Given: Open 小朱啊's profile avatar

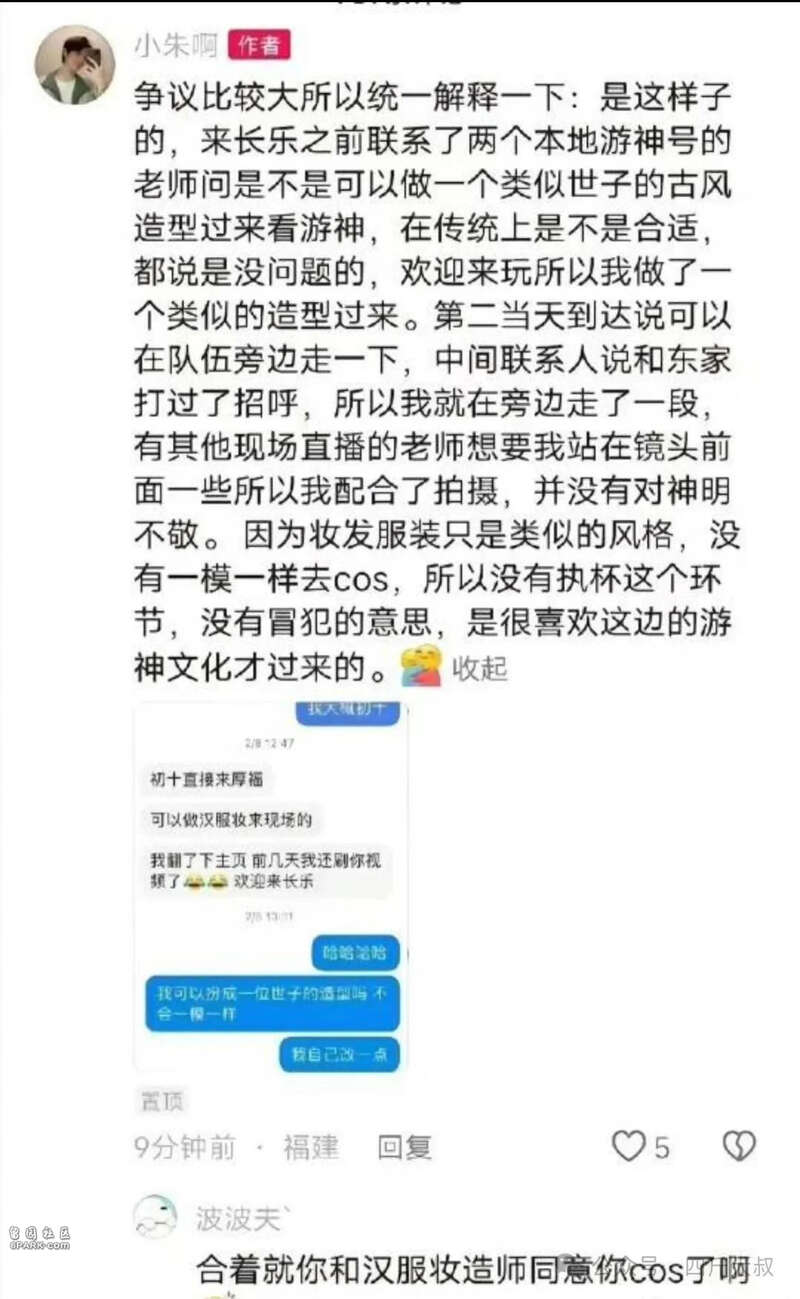Looking at the screenshot, I should 75,65.
